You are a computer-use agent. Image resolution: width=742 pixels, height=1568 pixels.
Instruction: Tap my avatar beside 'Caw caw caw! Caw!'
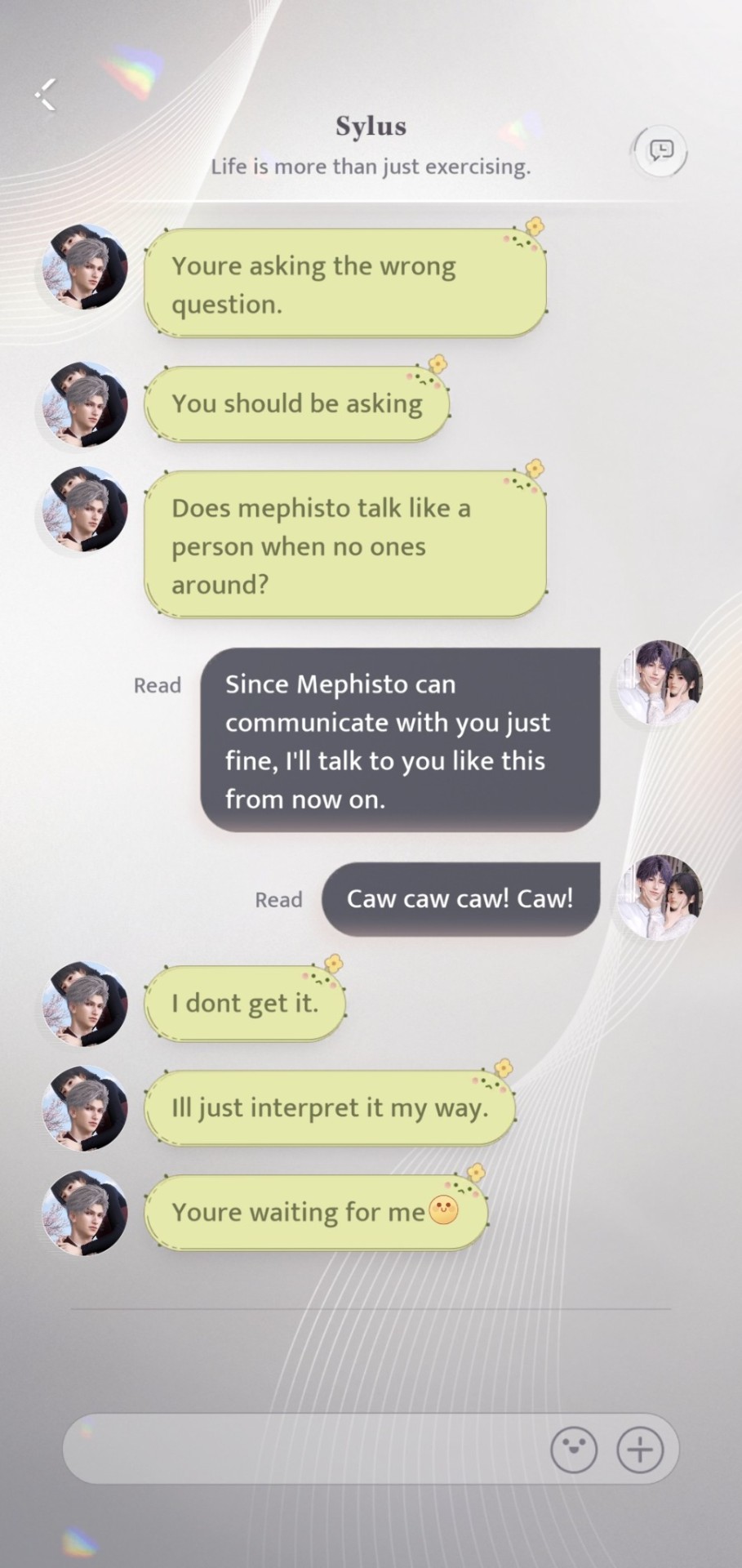660,897
